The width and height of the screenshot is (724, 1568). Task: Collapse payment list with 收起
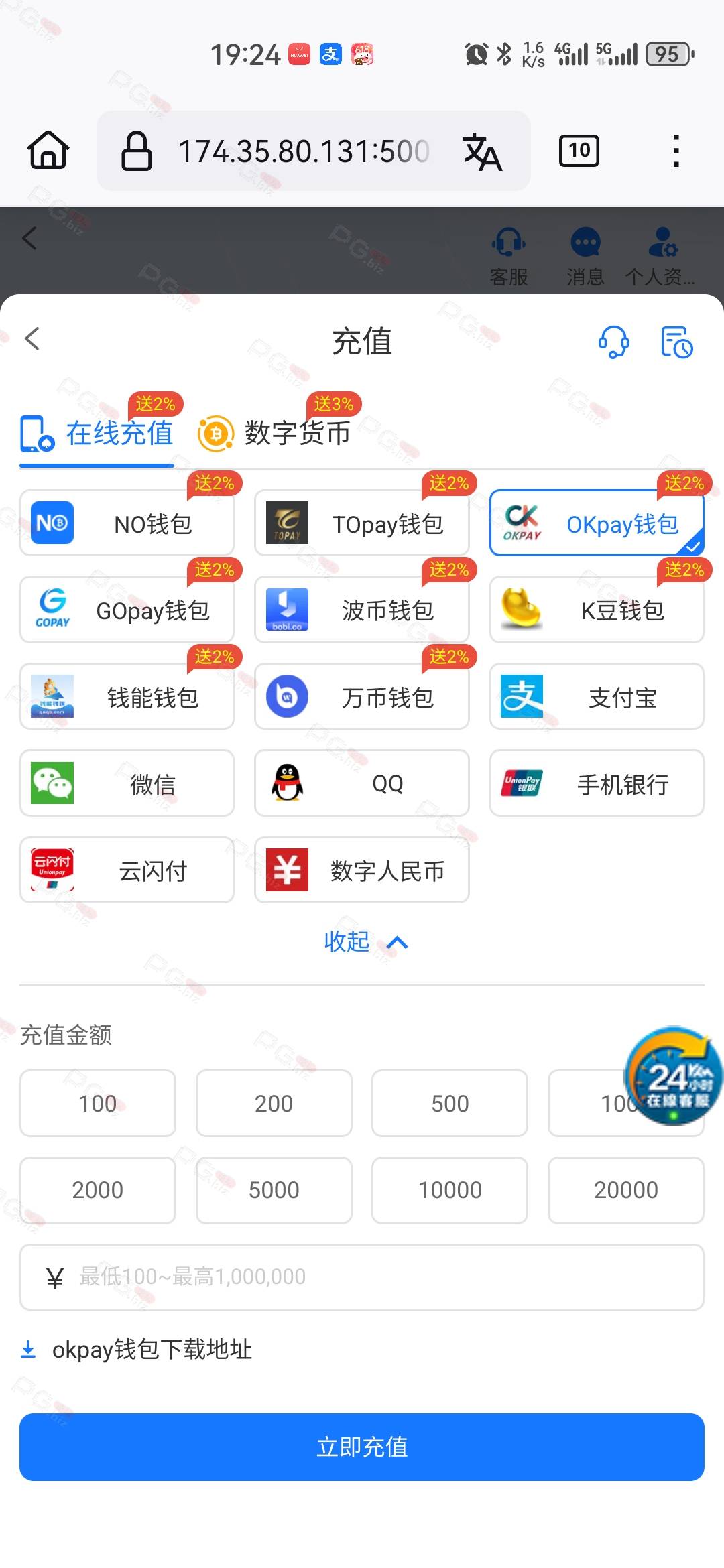pyautogui.click(x=366, y=942)
